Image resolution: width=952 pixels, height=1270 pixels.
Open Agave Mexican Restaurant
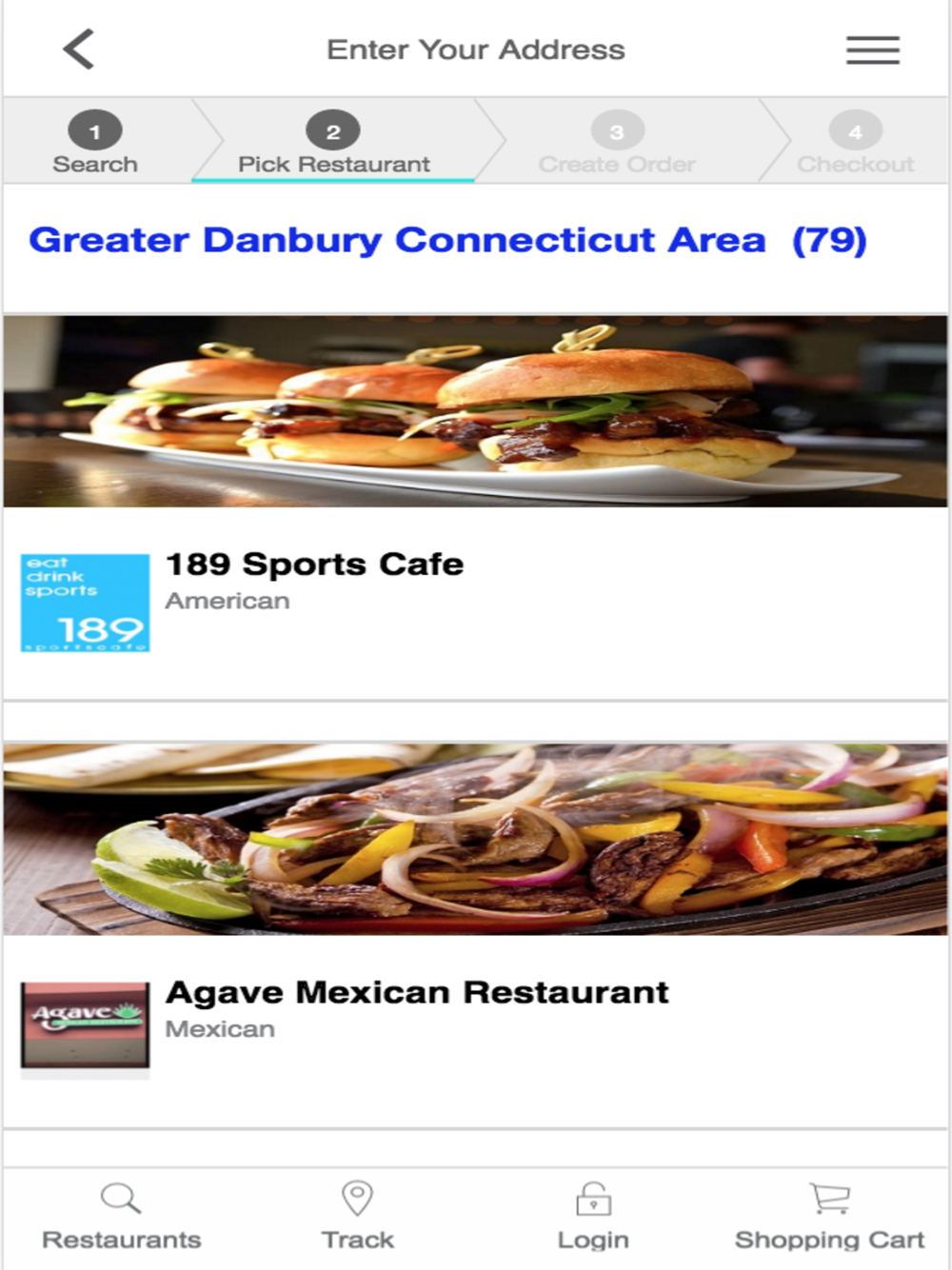(x=476, y=935)
